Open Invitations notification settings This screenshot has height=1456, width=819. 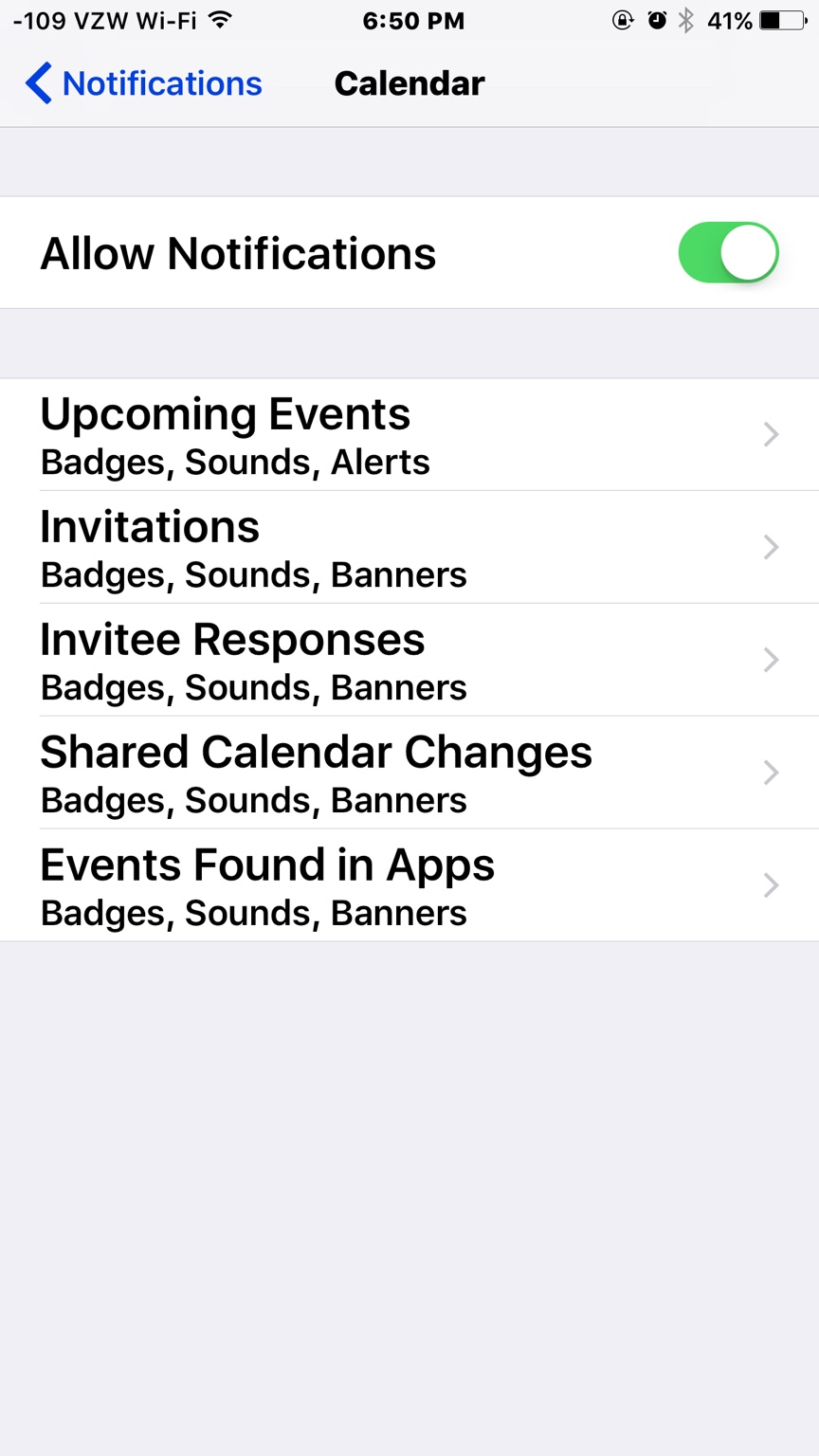[409, 548]
